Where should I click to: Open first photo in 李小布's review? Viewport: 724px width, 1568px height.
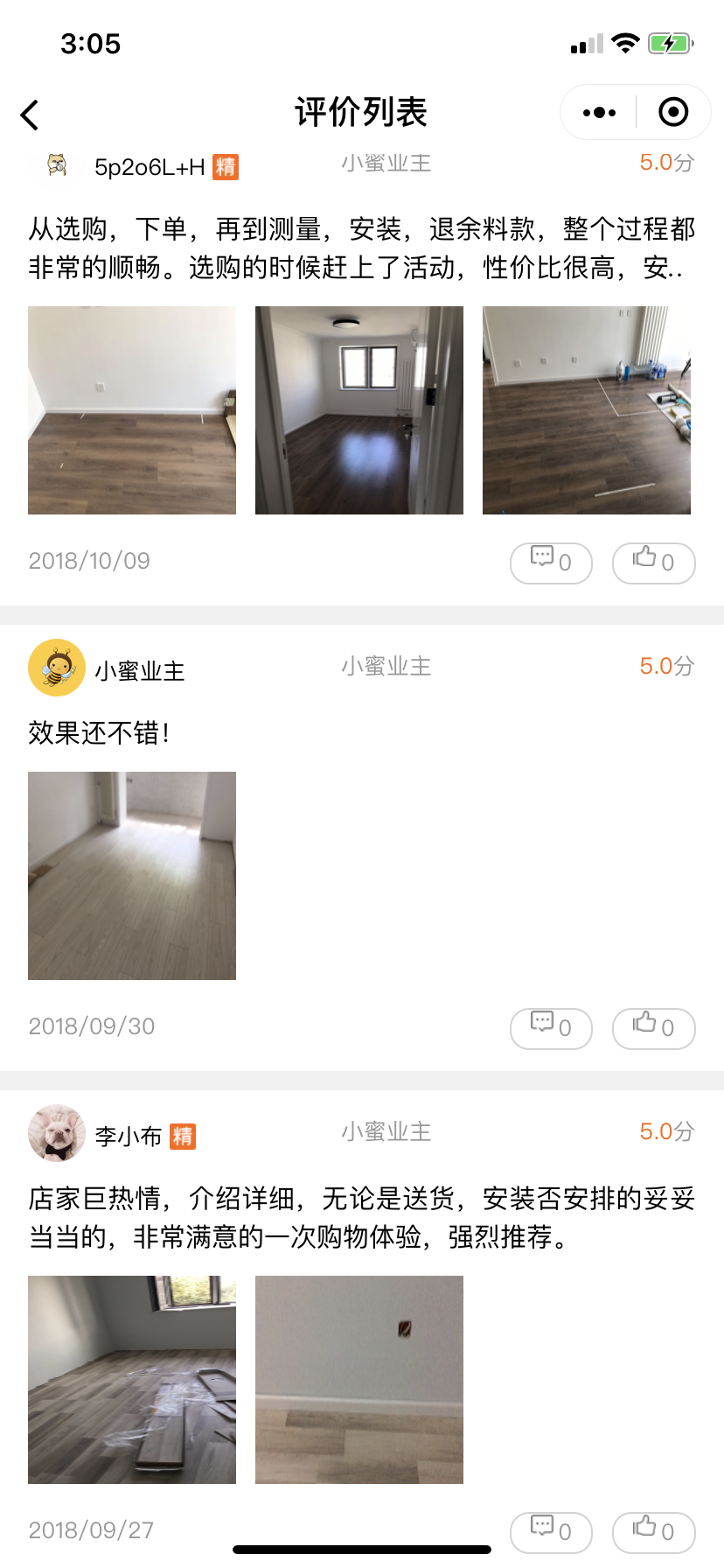click(x=132, y=1380)
